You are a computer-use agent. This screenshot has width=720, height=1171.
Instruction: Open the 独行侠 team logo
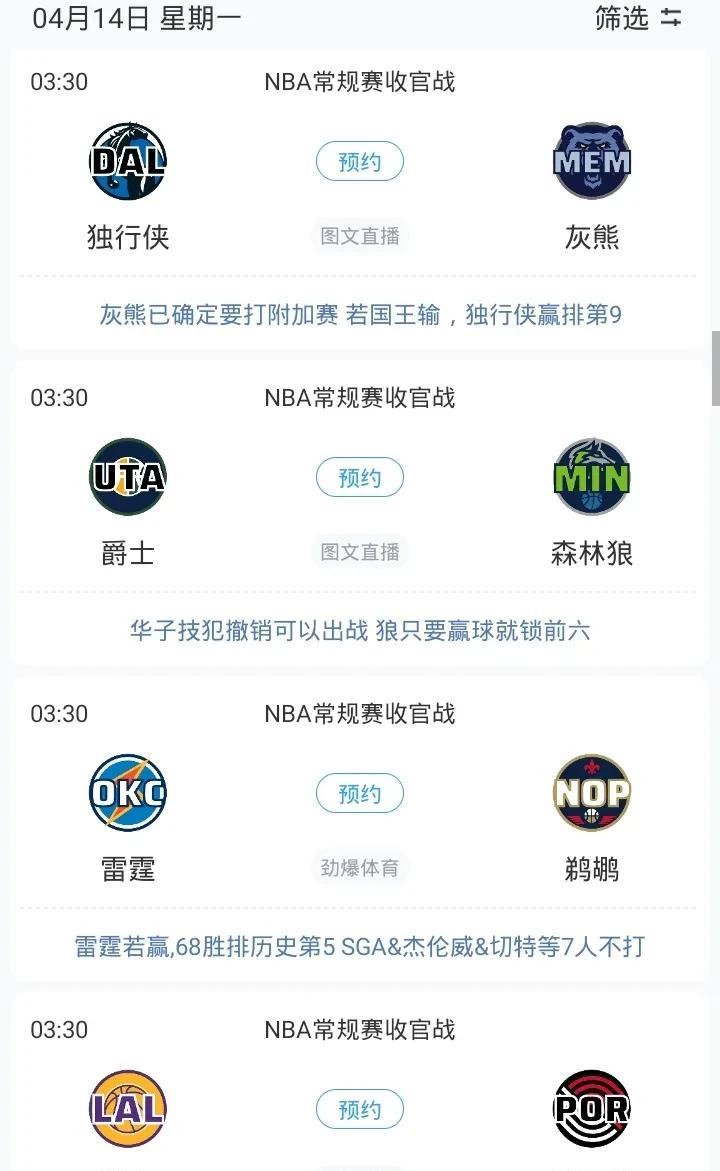(128, 161)
